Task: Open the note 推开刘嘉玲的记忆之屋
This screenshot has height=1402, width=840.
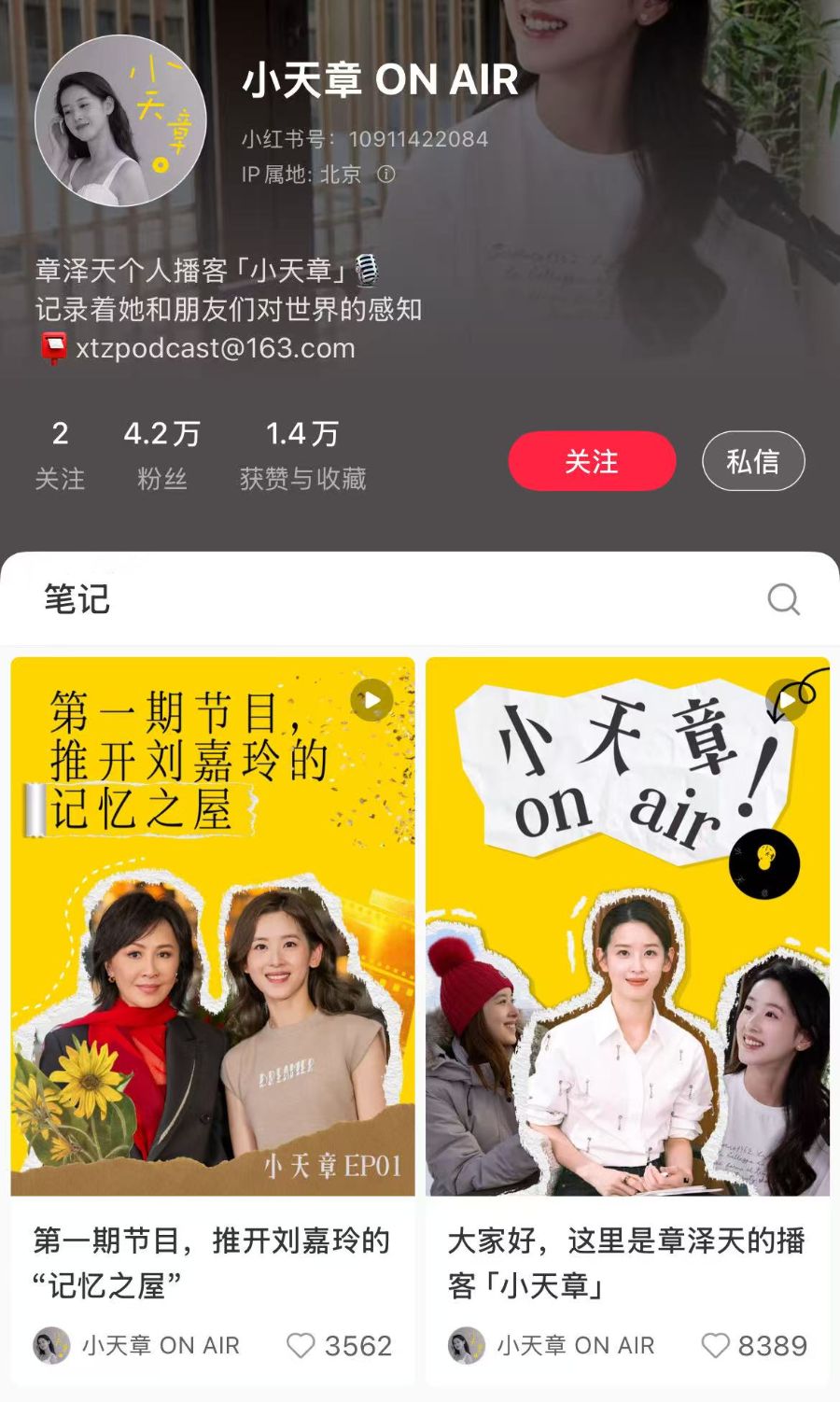Action: [213, 926]
